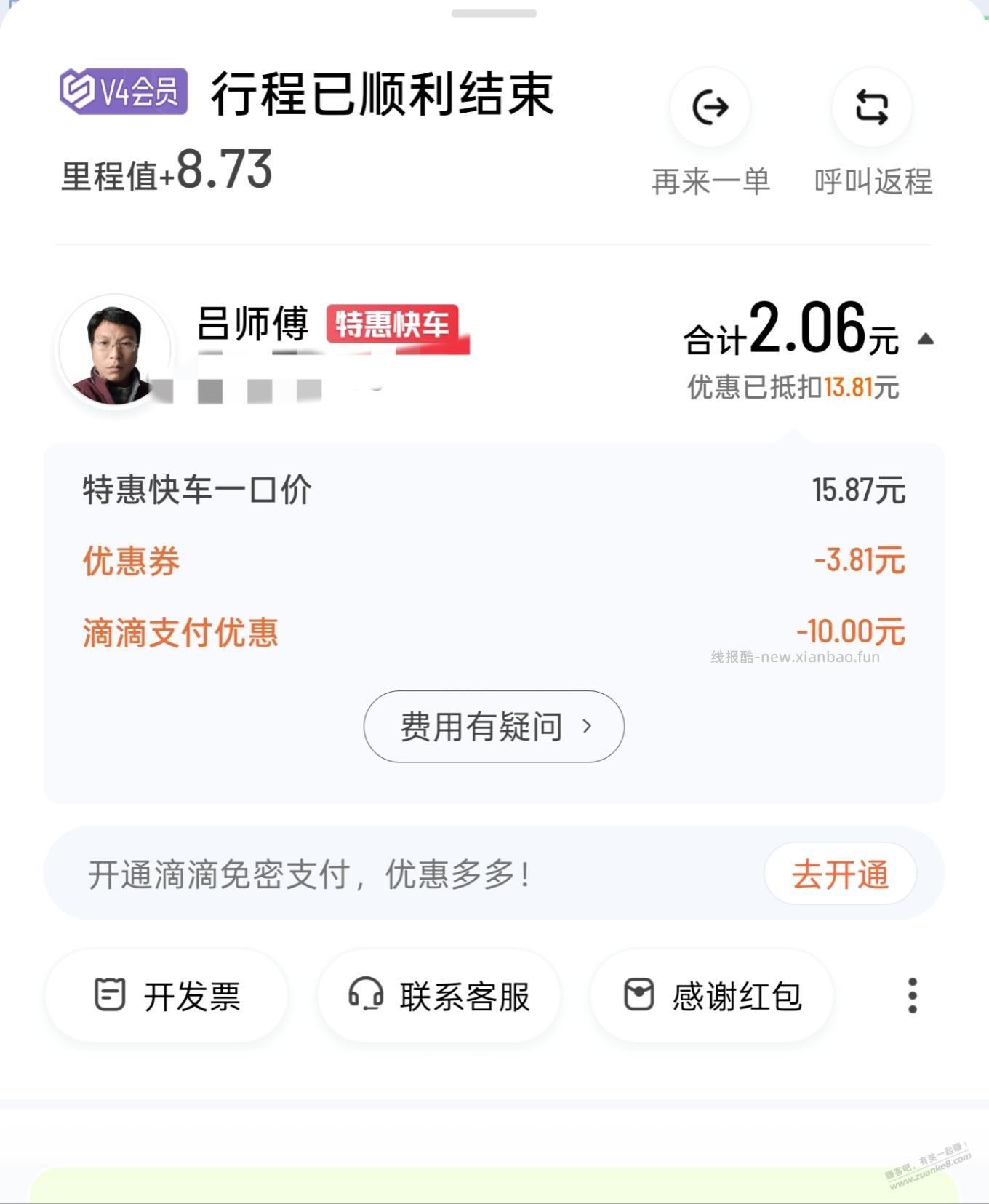Open the three-dot more options menu

(911, 997)
